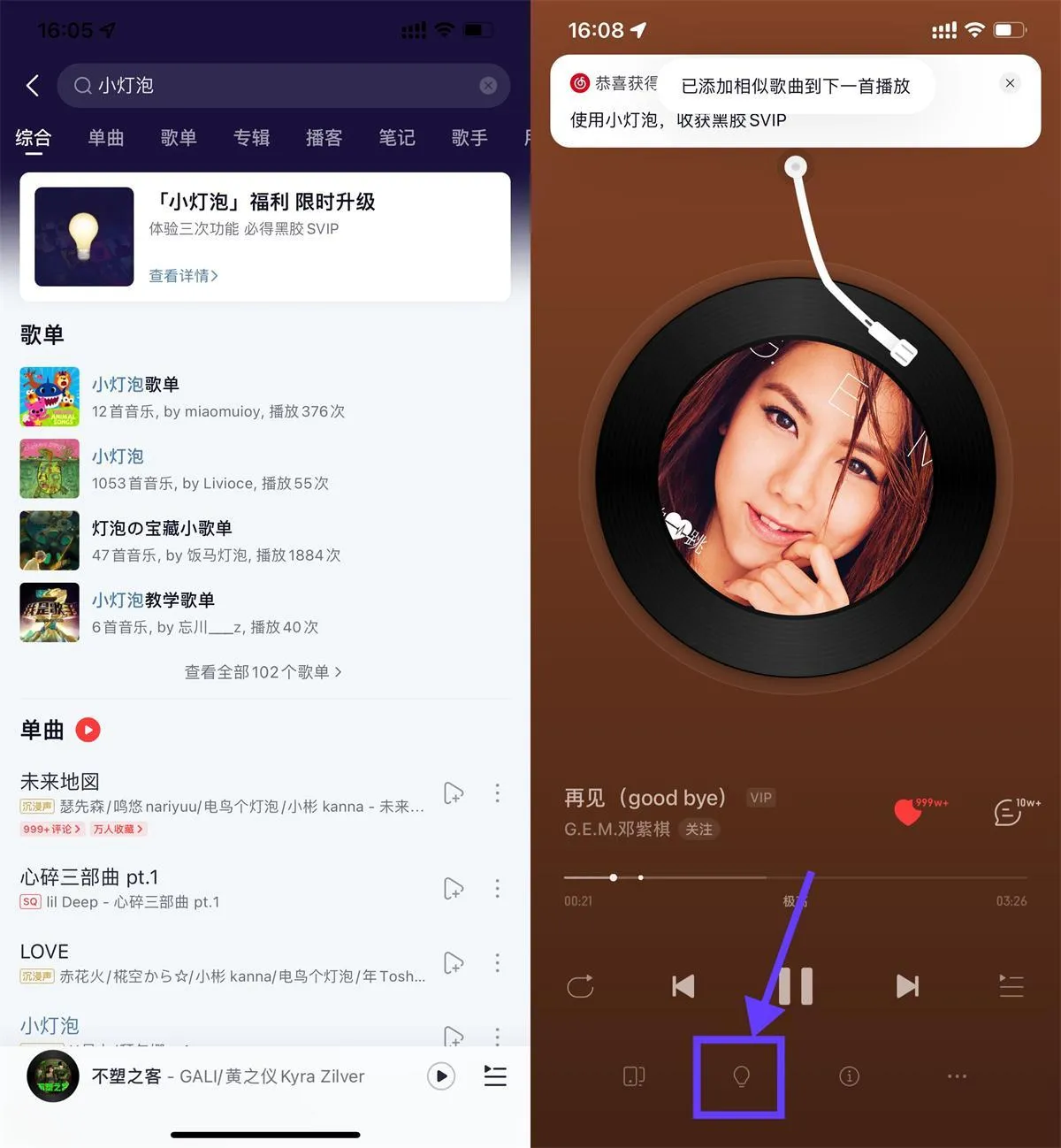
Task: Switch to the 单曲 search tab
Action: pos(105,138)
